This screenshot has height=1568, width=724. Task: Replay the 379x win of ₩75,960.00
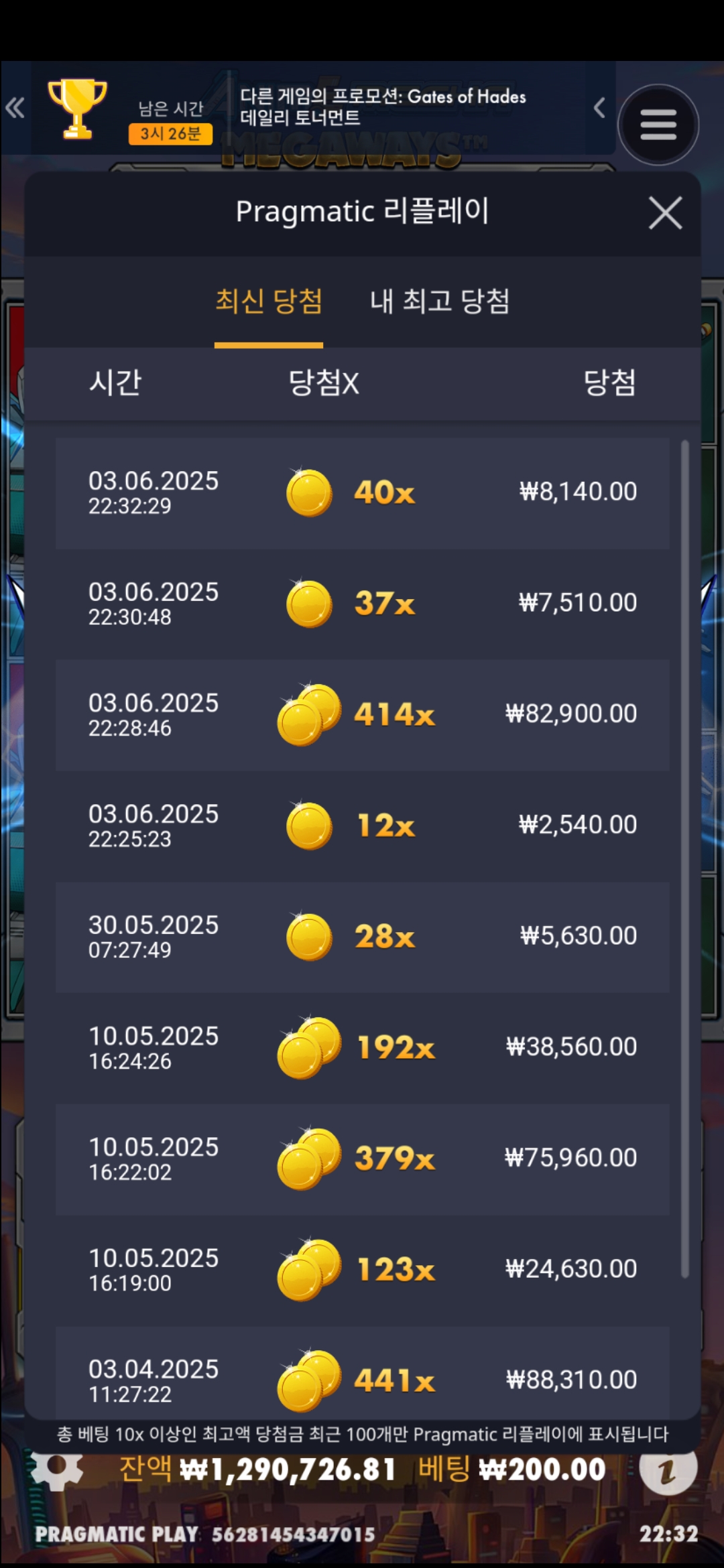pyautogui.click(x=362, y=1159)
